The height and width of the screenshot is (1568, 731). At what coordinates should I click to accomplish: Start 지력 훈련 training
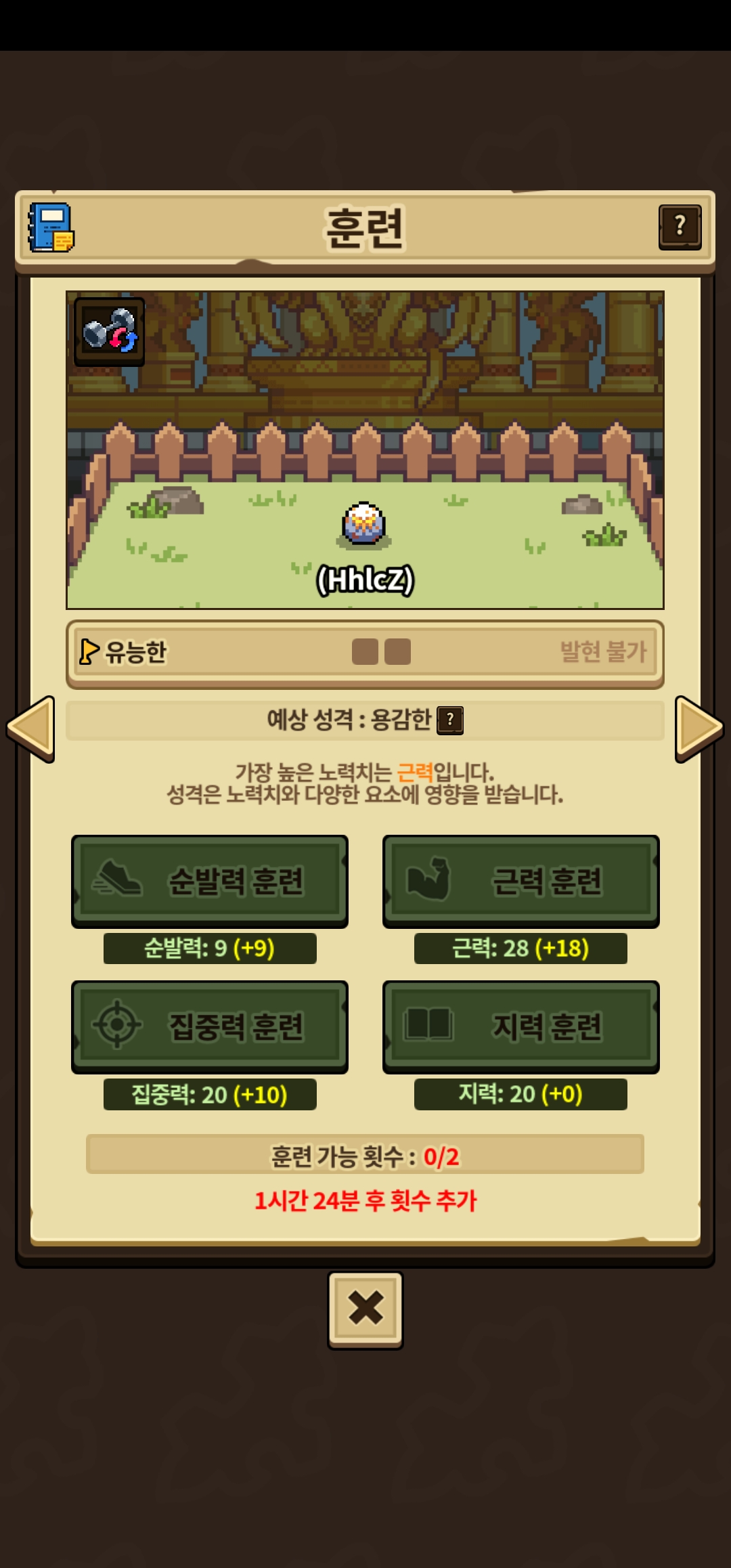[x=520, y=1026]
